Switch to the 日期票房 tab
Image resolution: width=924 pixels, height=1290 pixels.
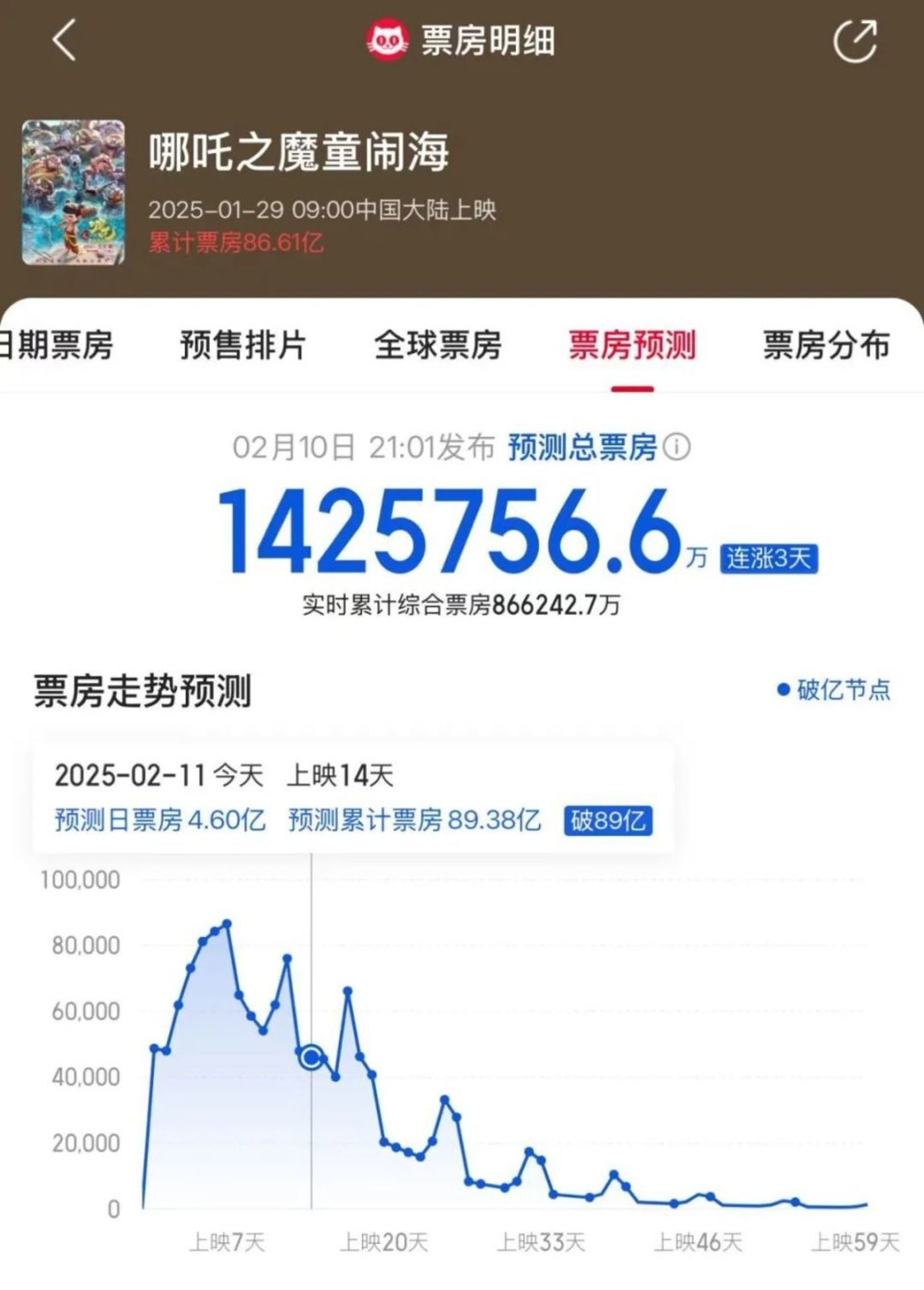tap(56, 345)
